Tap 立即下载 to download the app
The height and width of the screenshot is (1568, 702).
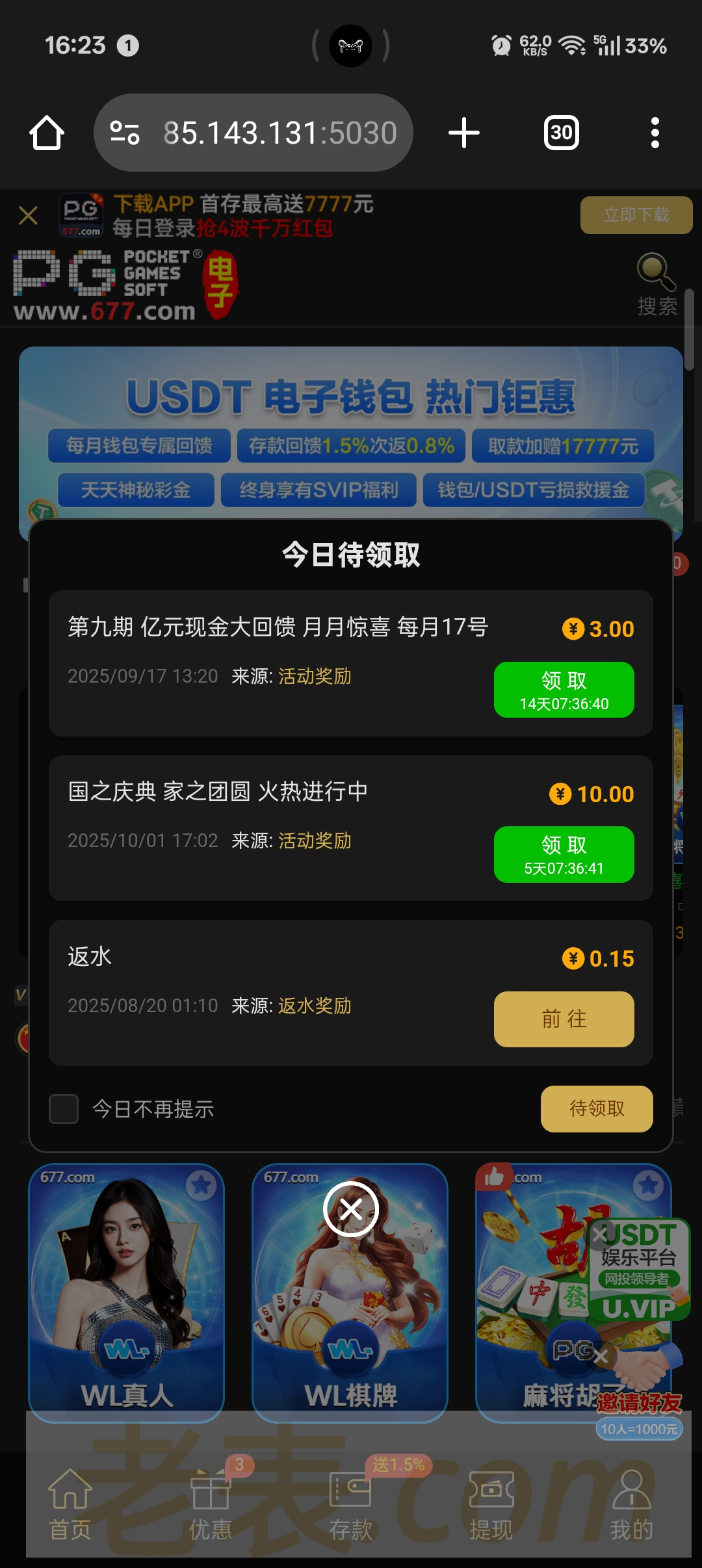[x=636, y=215]
